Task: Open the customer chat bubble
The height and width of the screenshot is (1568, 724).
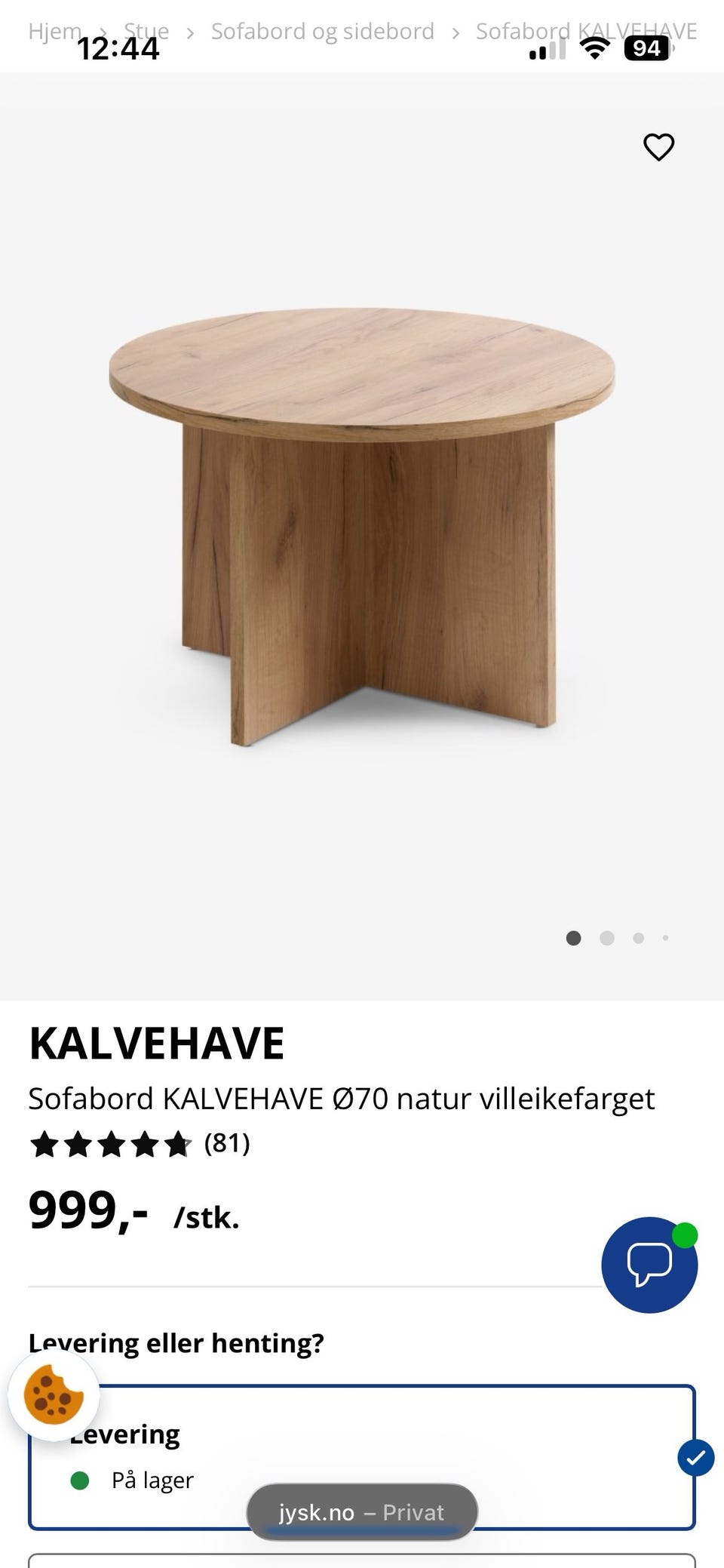Action: 649,1265
